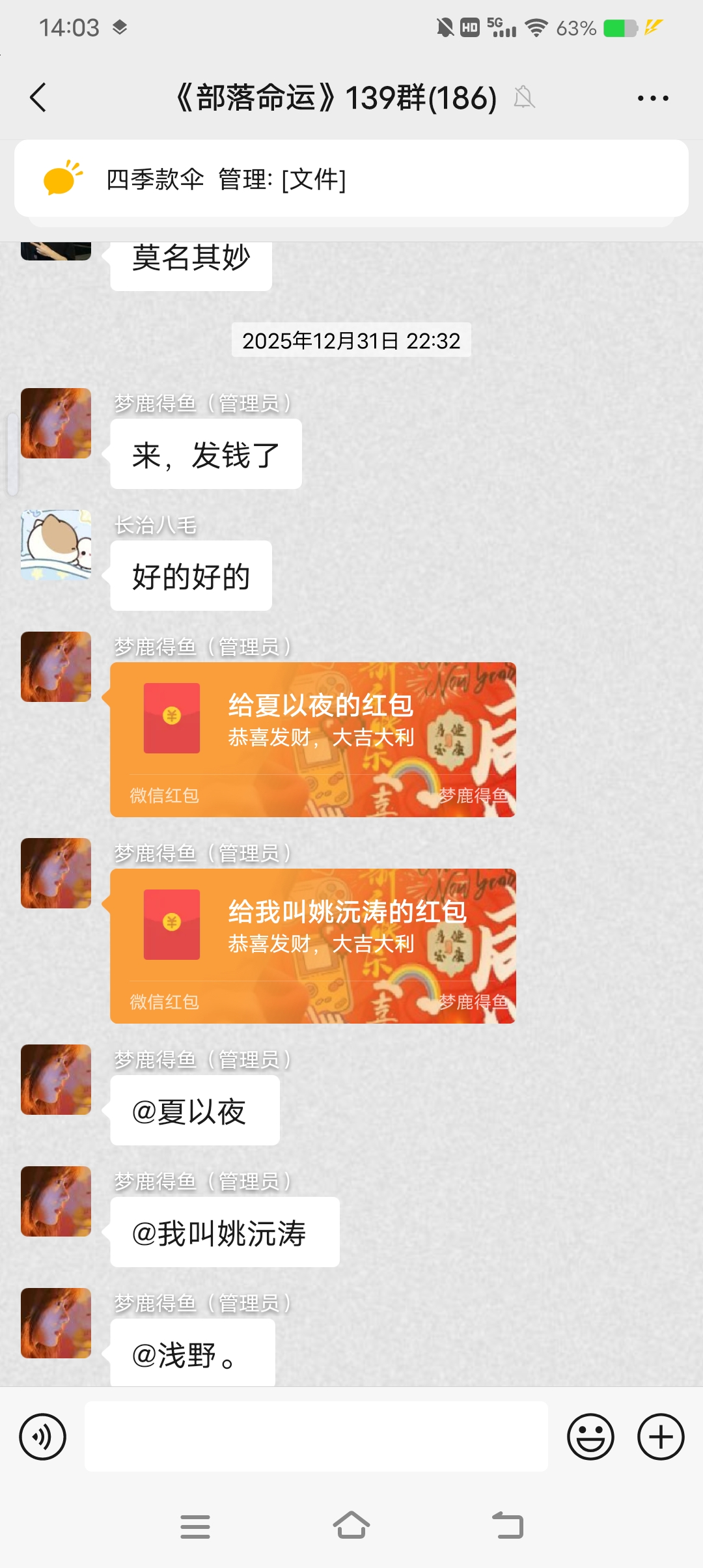The image size is (703, 1568).
Task: Open the emoji panel
Action: pos(590,1436)
